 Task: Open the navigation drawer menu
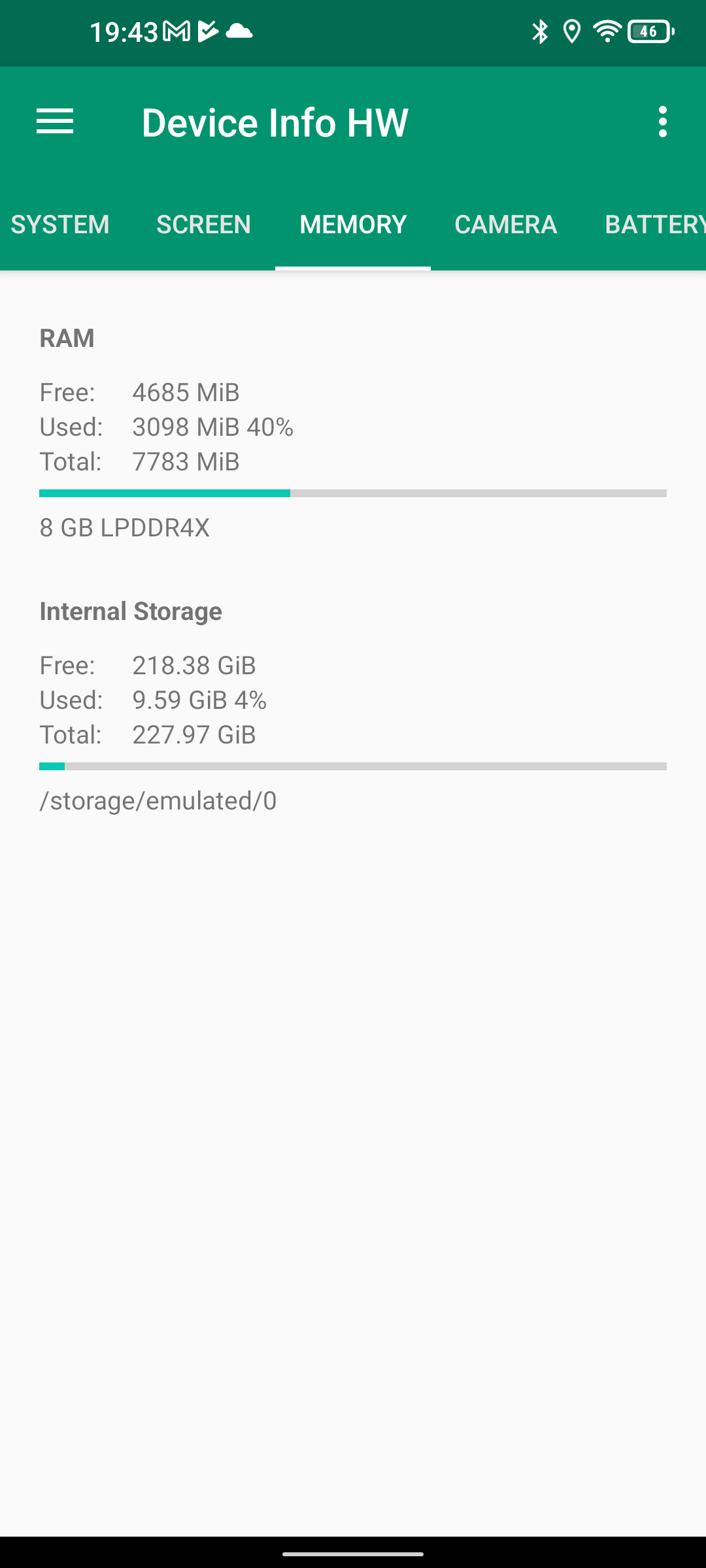point(55,122)
